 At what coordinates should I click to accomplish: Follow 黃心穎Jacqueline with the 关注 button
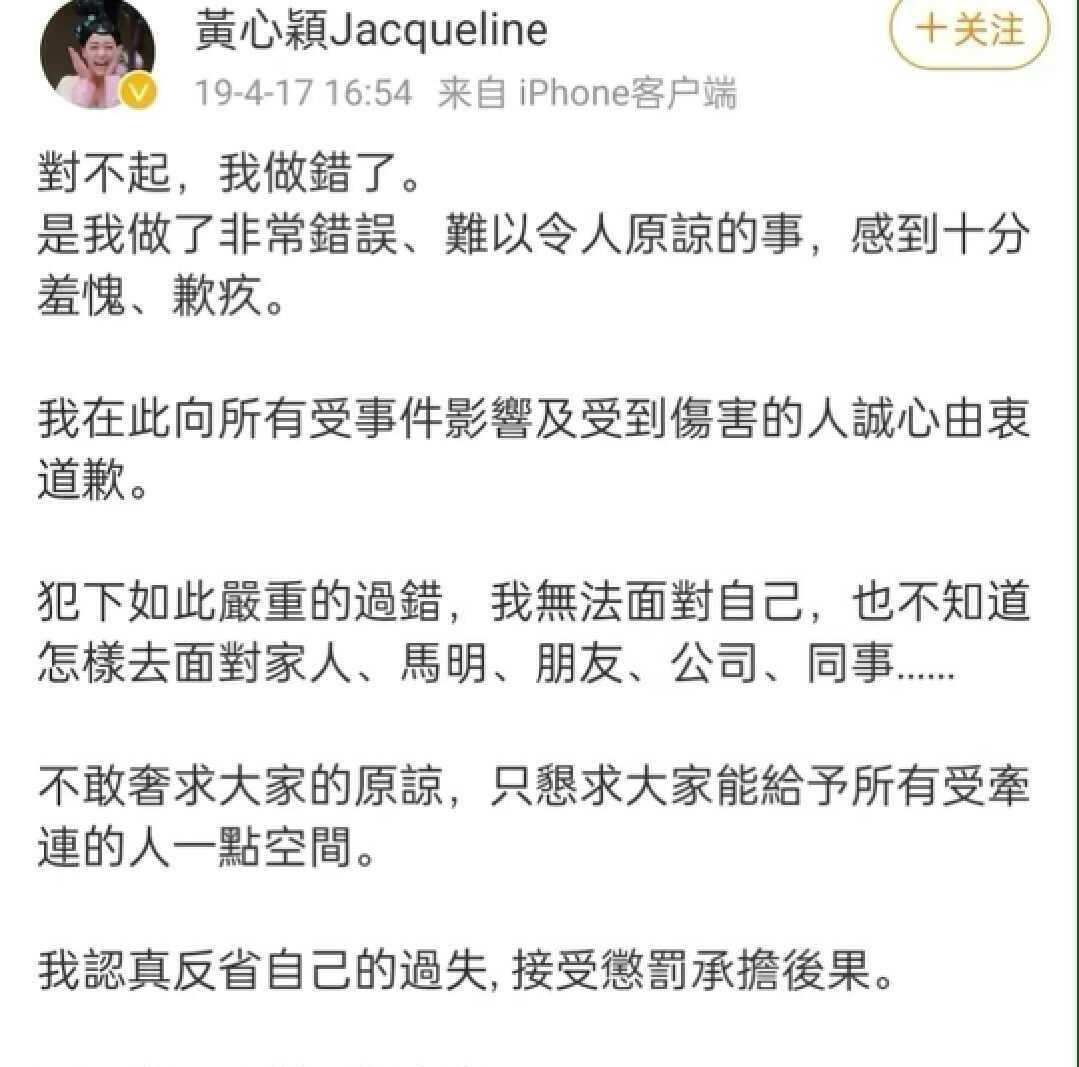968,33
